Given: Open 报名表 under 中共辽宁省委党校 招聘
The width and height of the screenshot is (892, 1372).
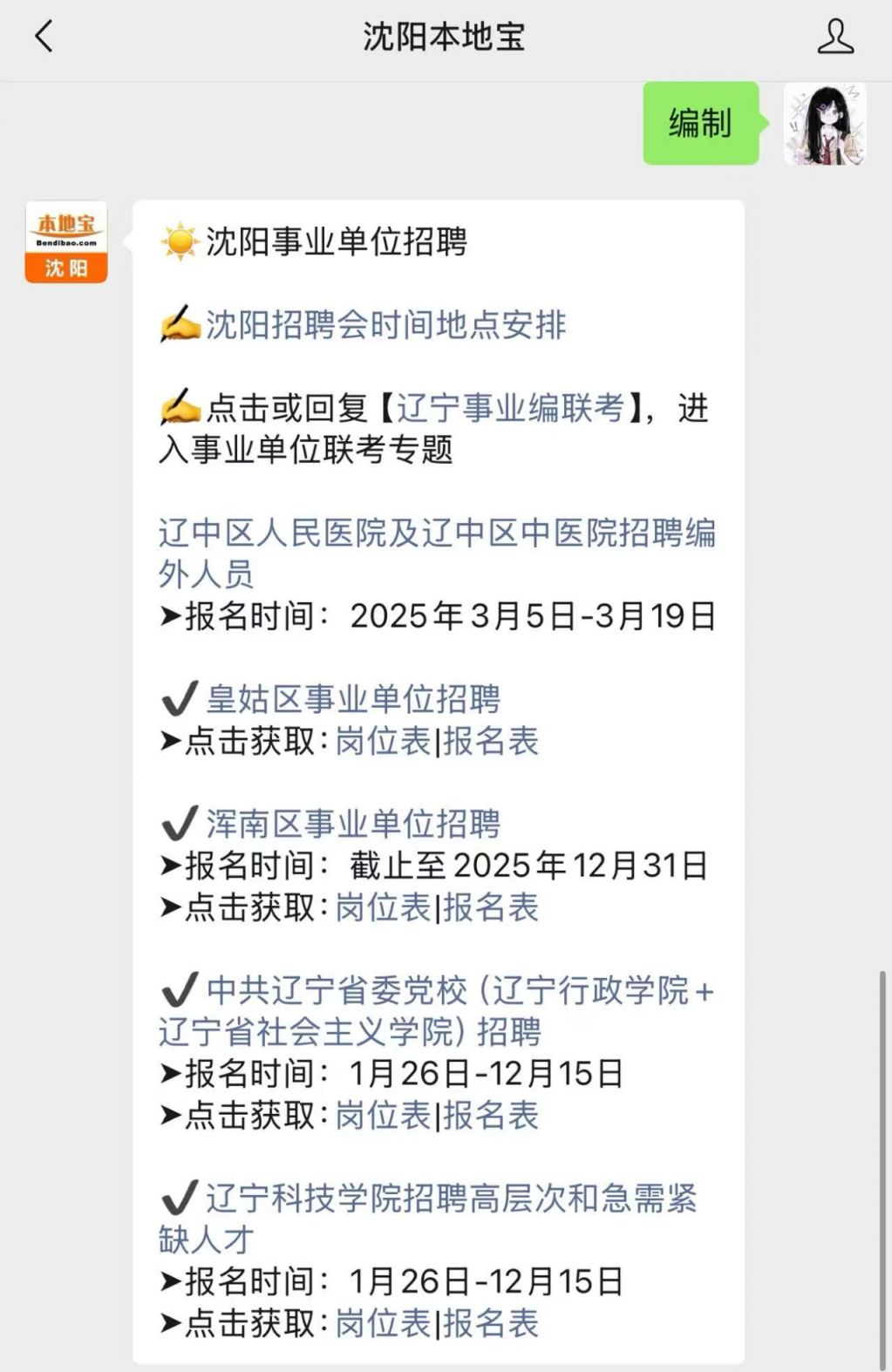Looking at the screenshot, I should coord(491,1115).
